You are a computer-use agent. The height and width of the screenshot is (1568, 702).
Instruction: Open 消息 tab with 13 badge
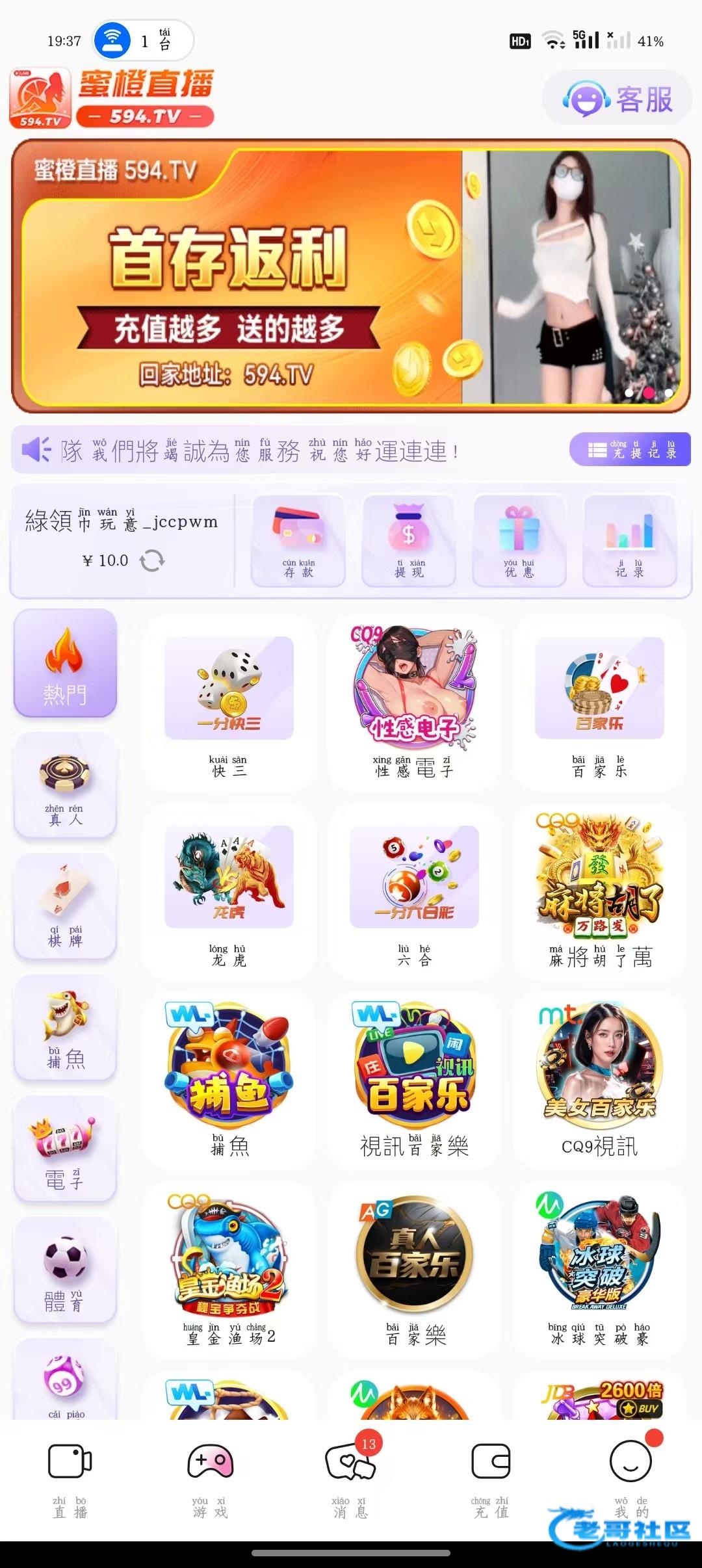[350, 1477]
